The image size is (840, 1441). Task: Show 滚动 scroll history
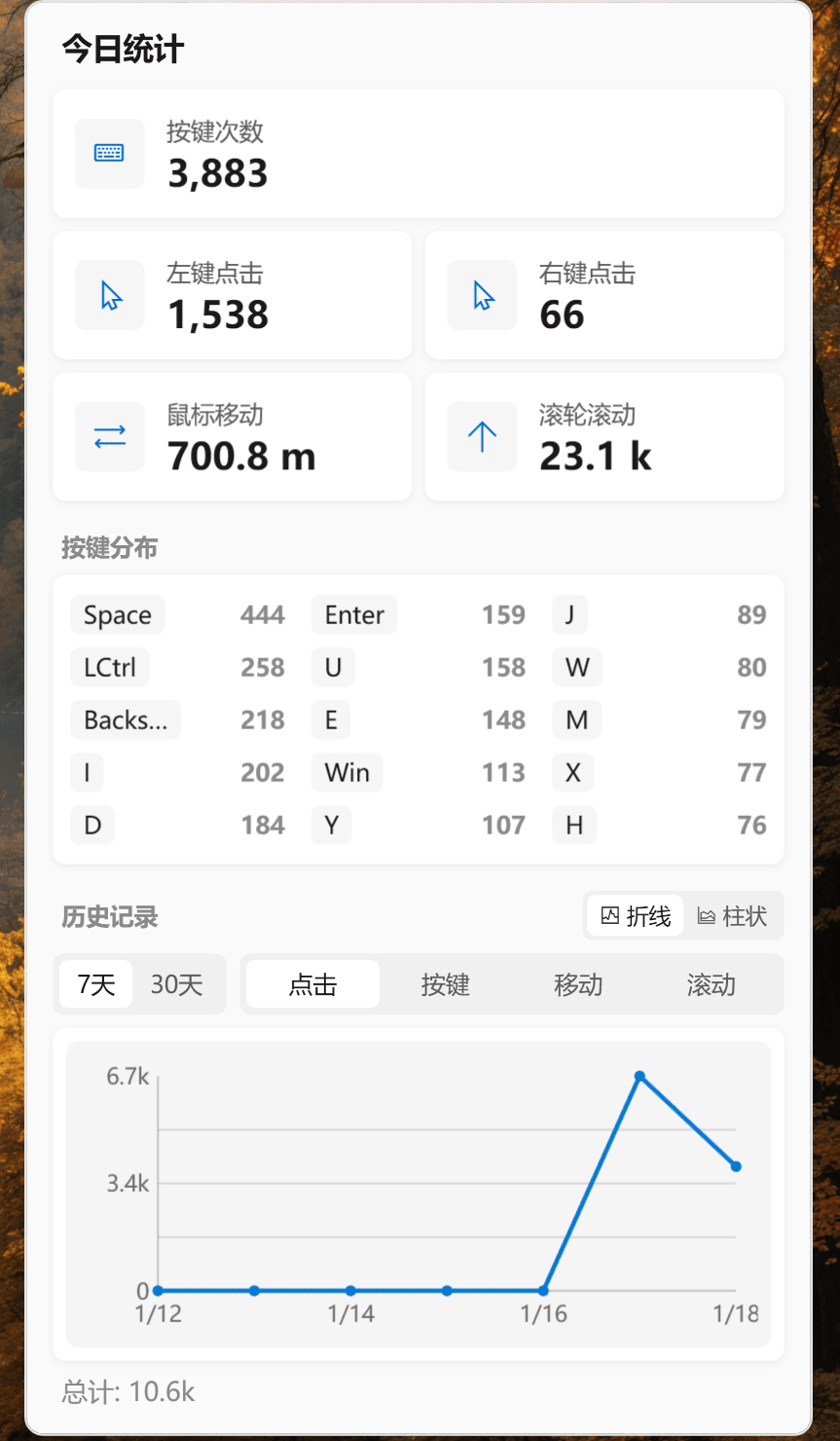(x=711, y=984)
